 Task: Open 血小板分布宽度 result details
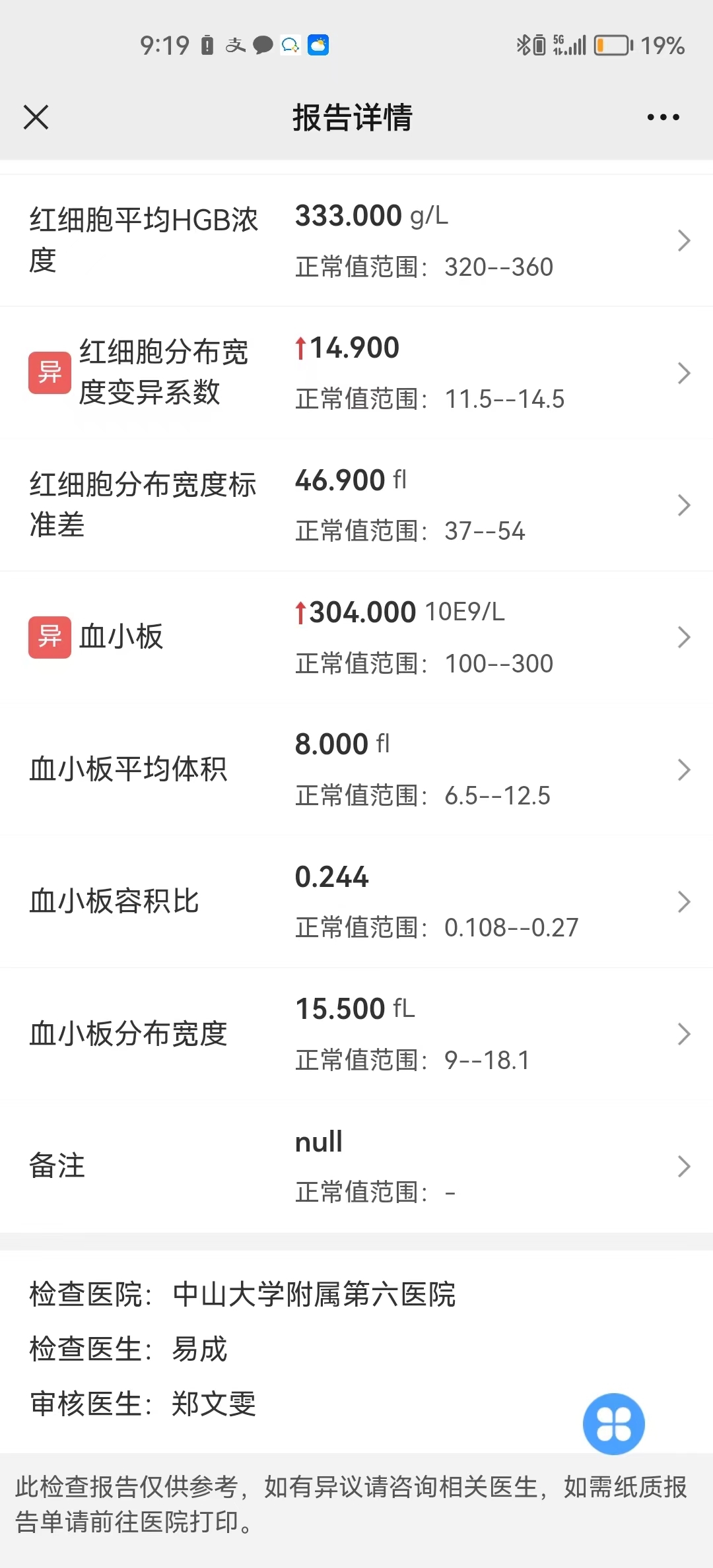coord(356,1033)
